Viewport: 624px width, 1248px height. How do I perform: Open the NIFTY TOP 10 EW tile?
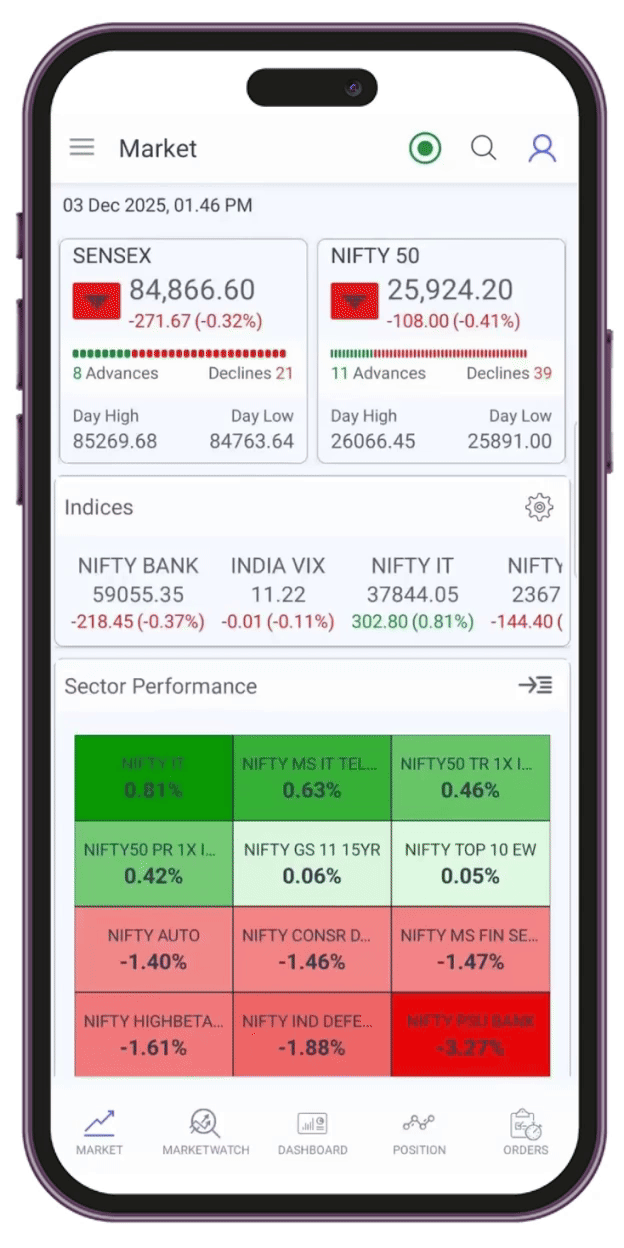(470, 863)
